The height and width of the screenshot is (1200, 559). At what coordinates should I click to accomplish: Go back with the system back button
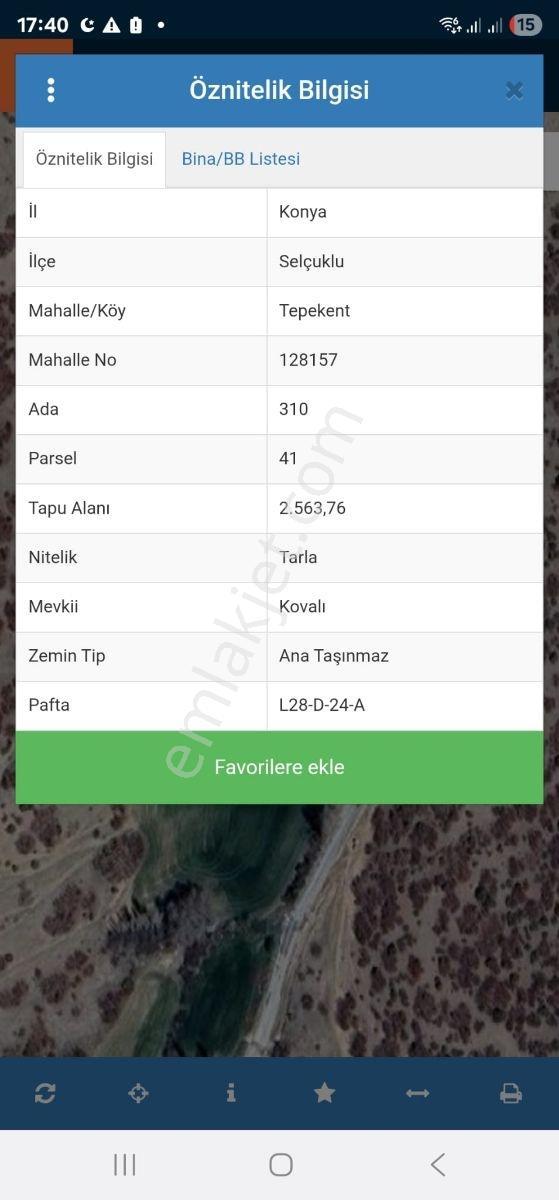point(437,1164)
